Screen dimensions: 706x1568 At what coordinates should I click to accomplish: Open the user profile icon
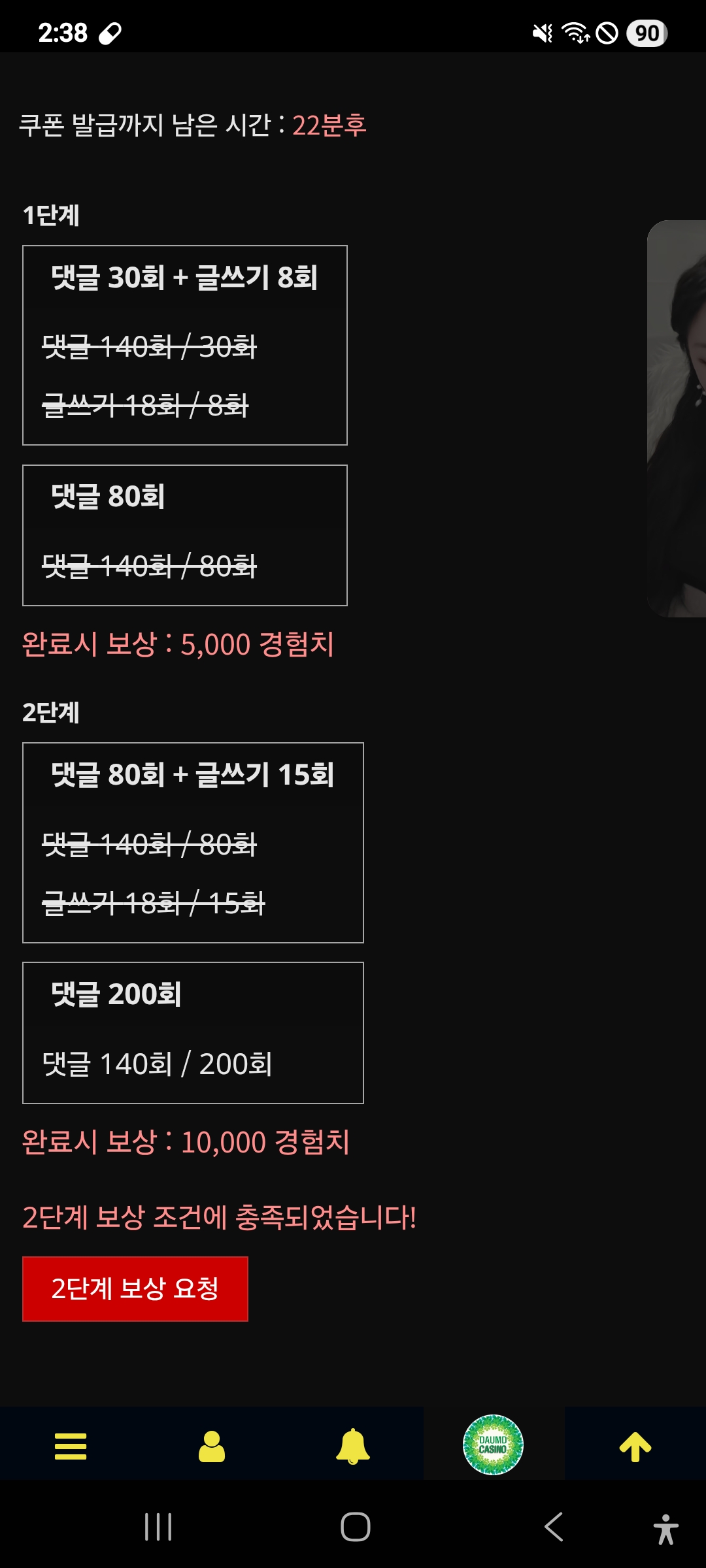pos(212,1446)
